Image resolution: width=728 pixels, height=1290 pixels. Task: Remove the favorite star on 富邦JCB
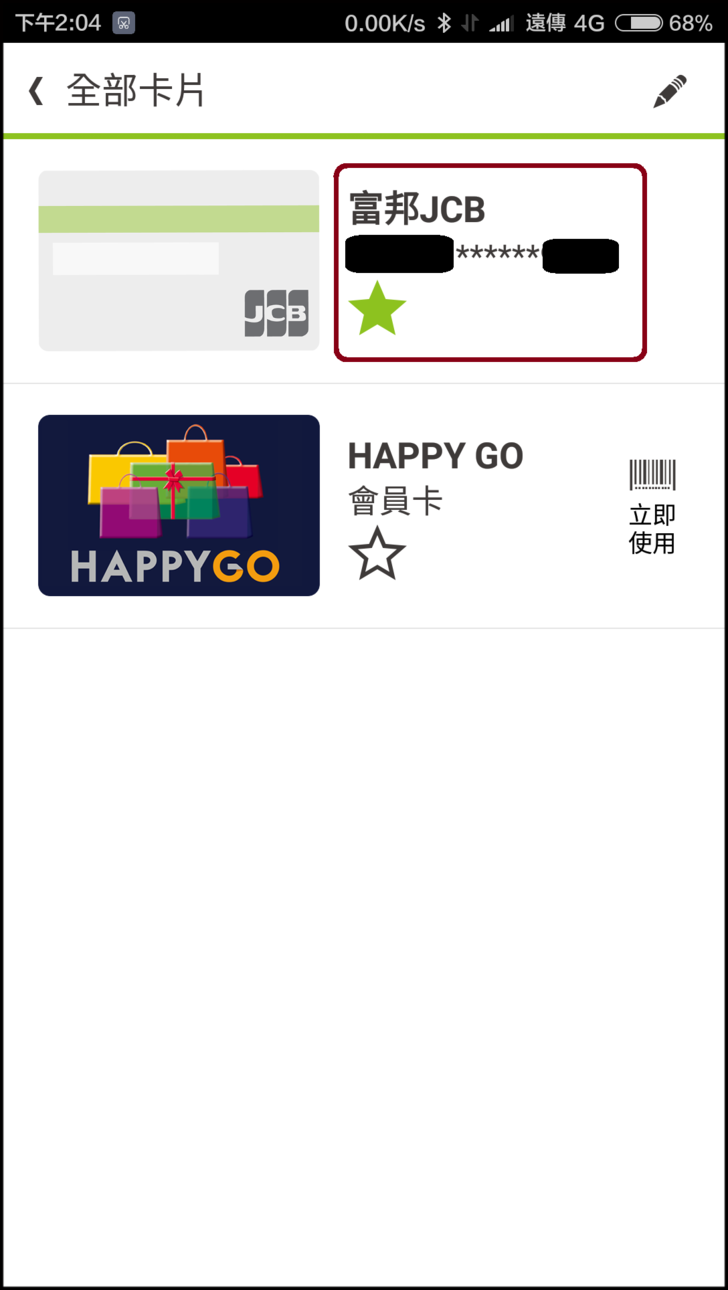coord(377,309)
